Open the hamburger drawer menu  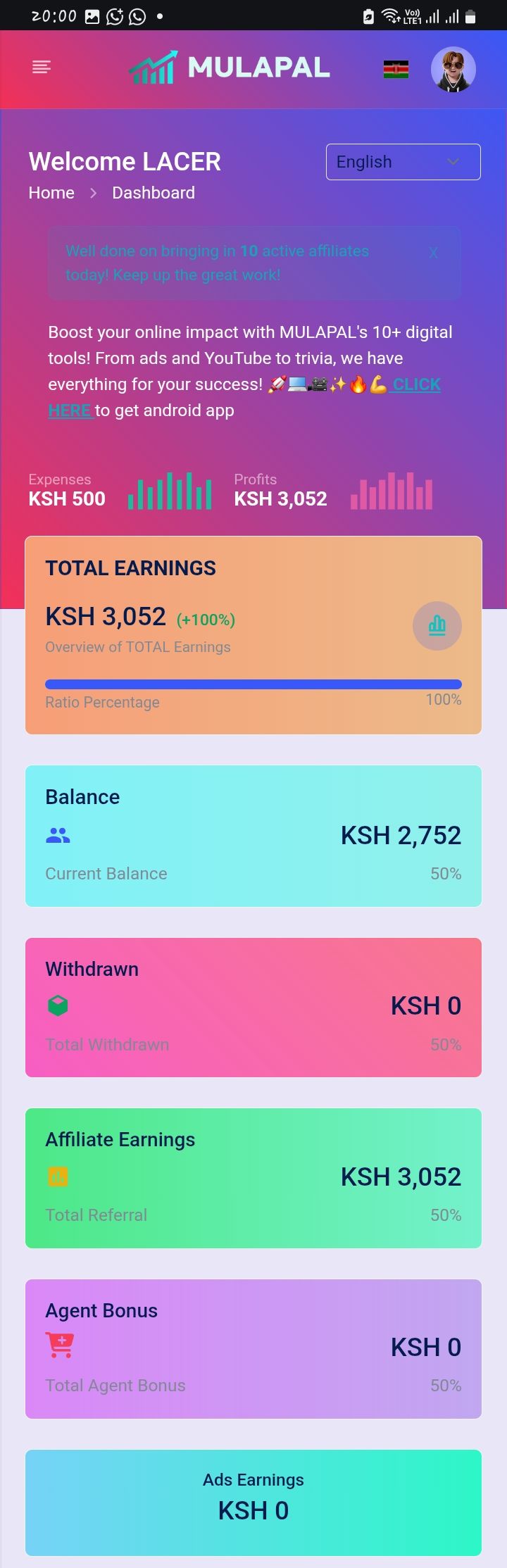(42, 68)
